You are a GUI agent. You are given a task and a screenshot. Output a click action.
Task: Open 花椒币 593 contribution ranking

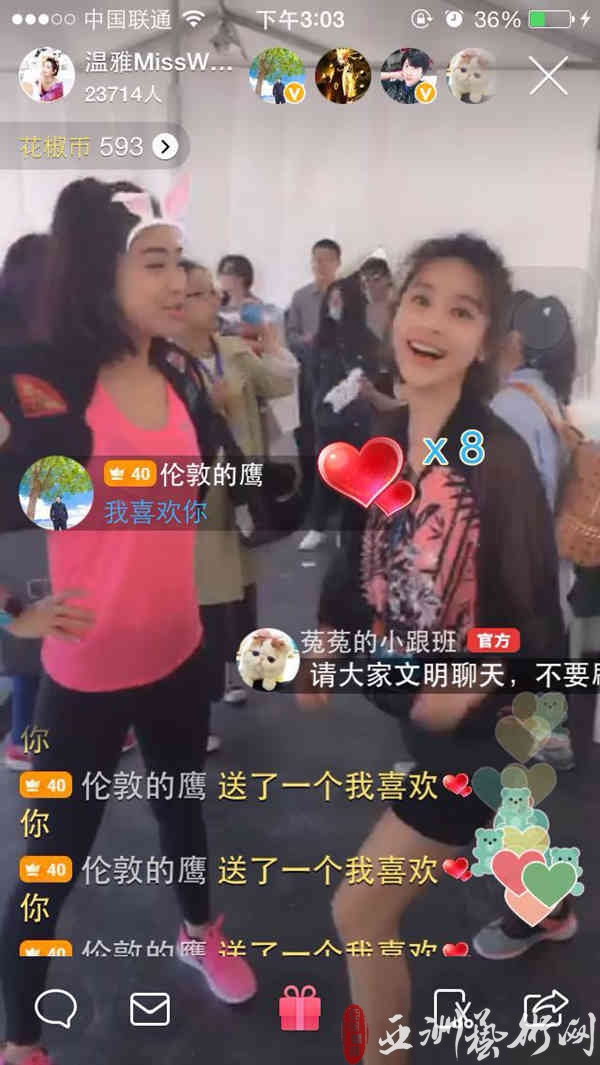pyautogui.click(x=98, y=147)
